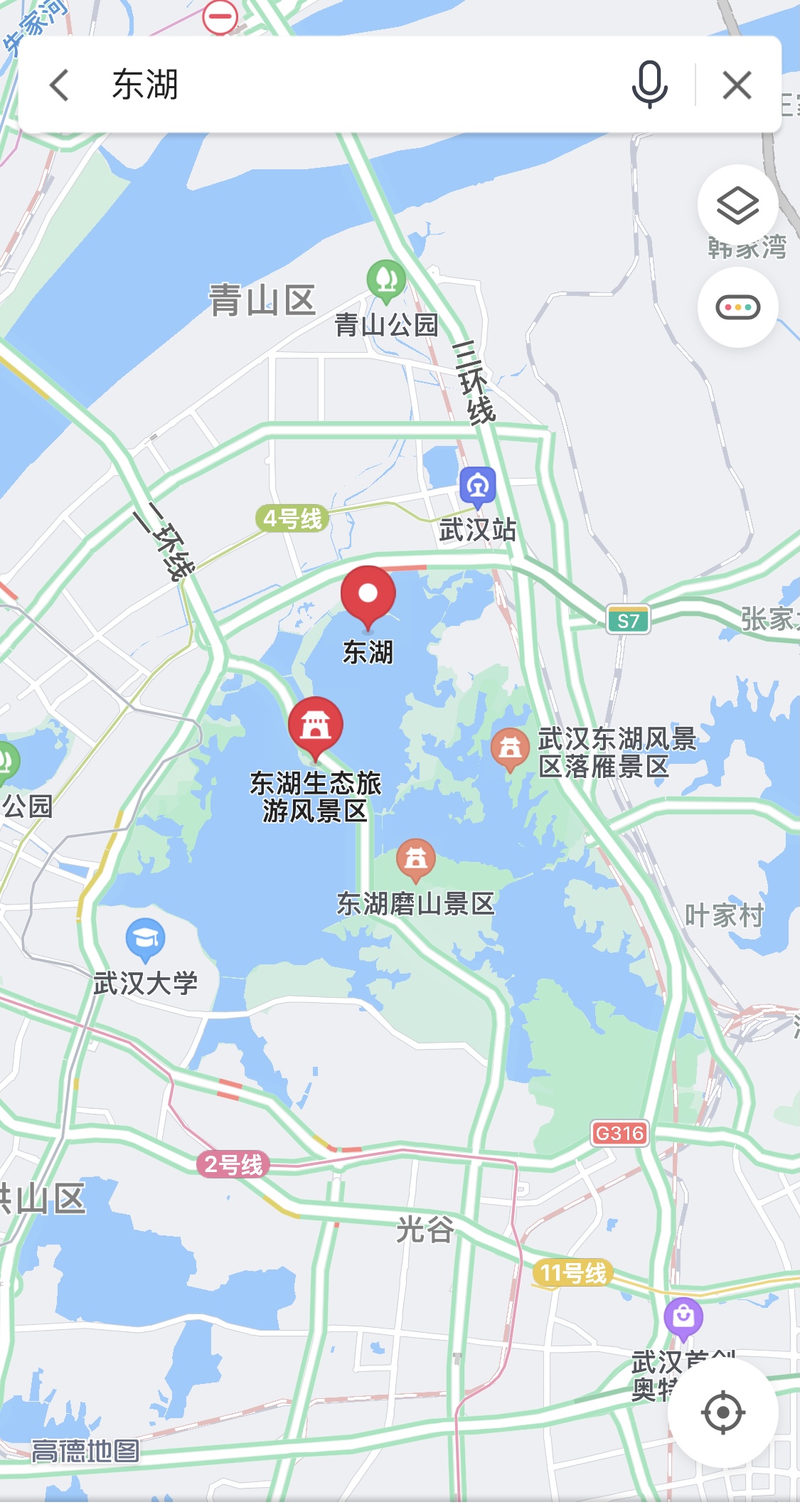Go back from the search results
The width and height of the screenshot is (800, 1512).
click(x=60, y=85)
